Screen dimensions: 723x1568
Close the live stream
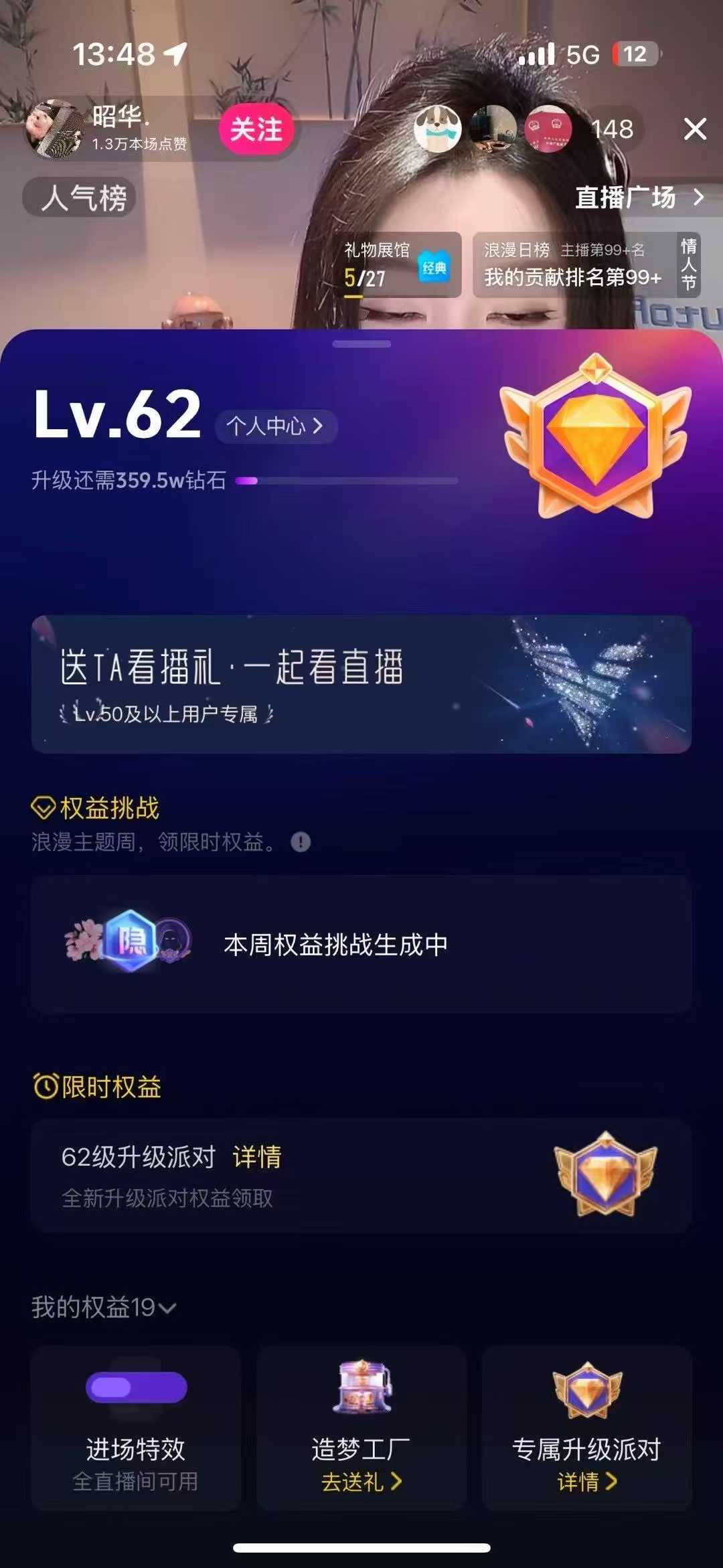695,129
